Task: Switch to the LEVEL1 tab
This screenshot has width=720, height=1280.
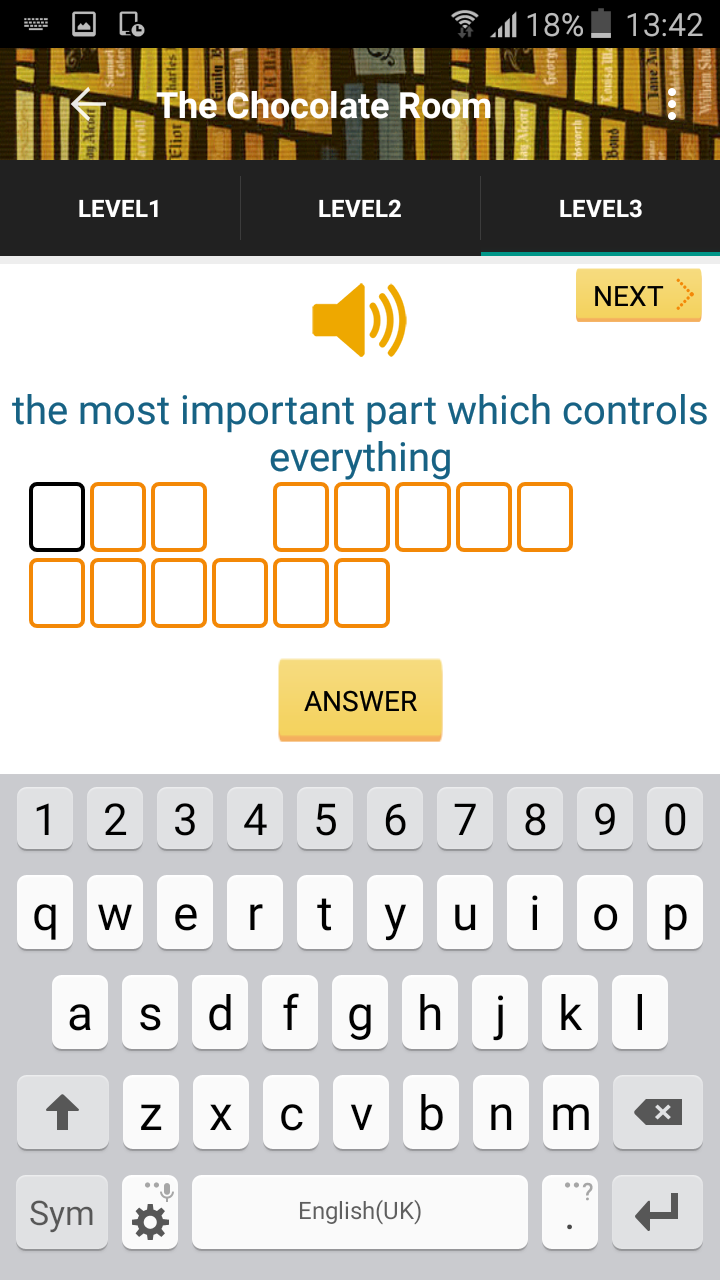Action: click(119, 209)
